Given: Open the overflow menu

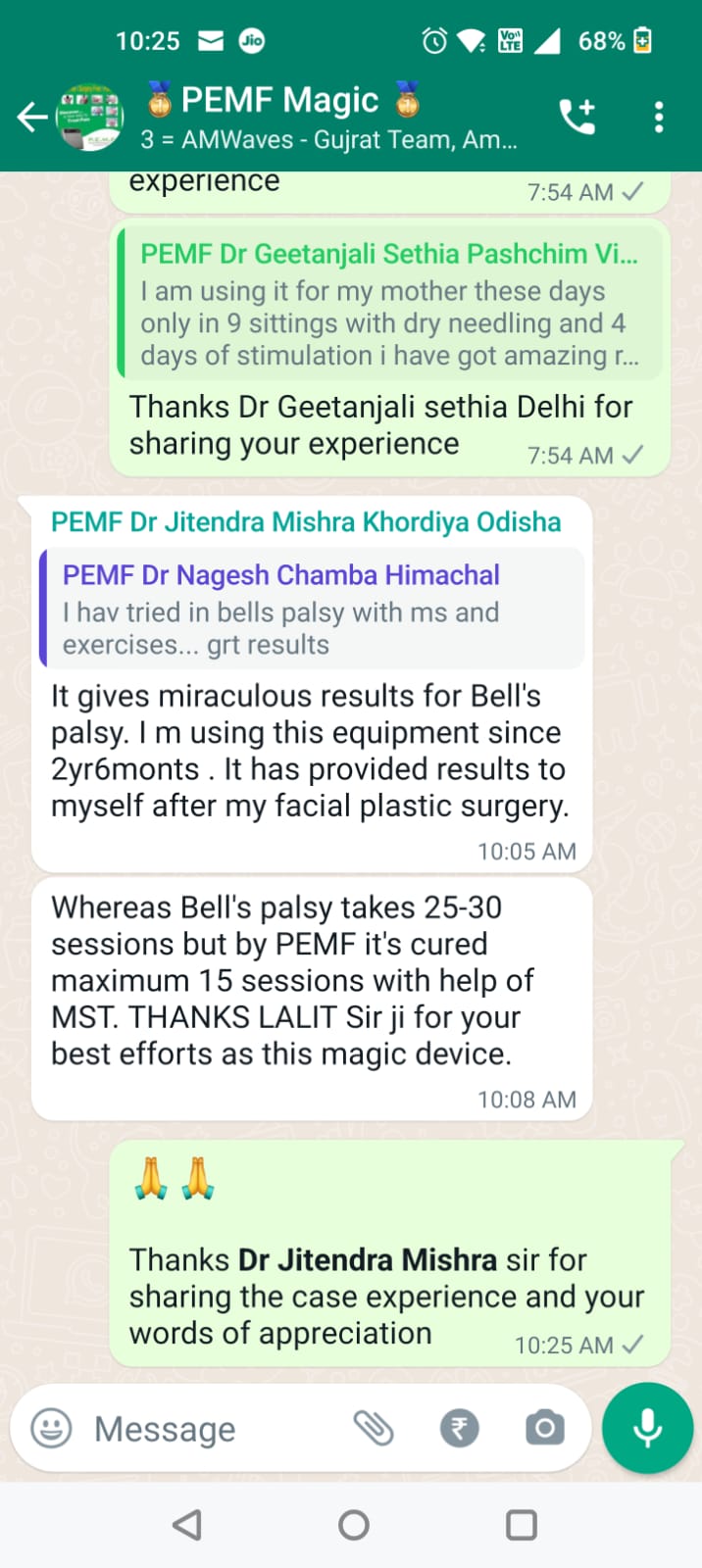Looking at the screenshot, I should point(659,118).
